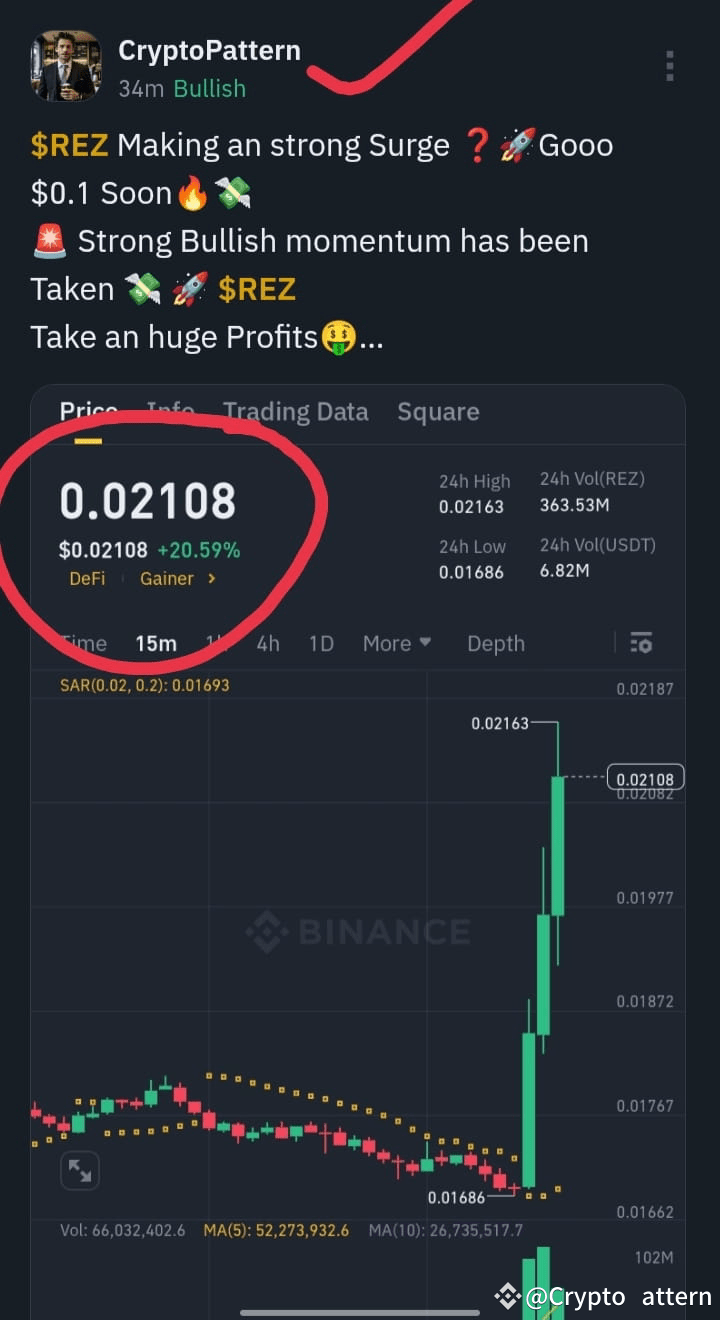The height and width of the screenshot is (1320, 720).
Task: Switch to the Trading Data tab
Action: [x=296, y=411]
